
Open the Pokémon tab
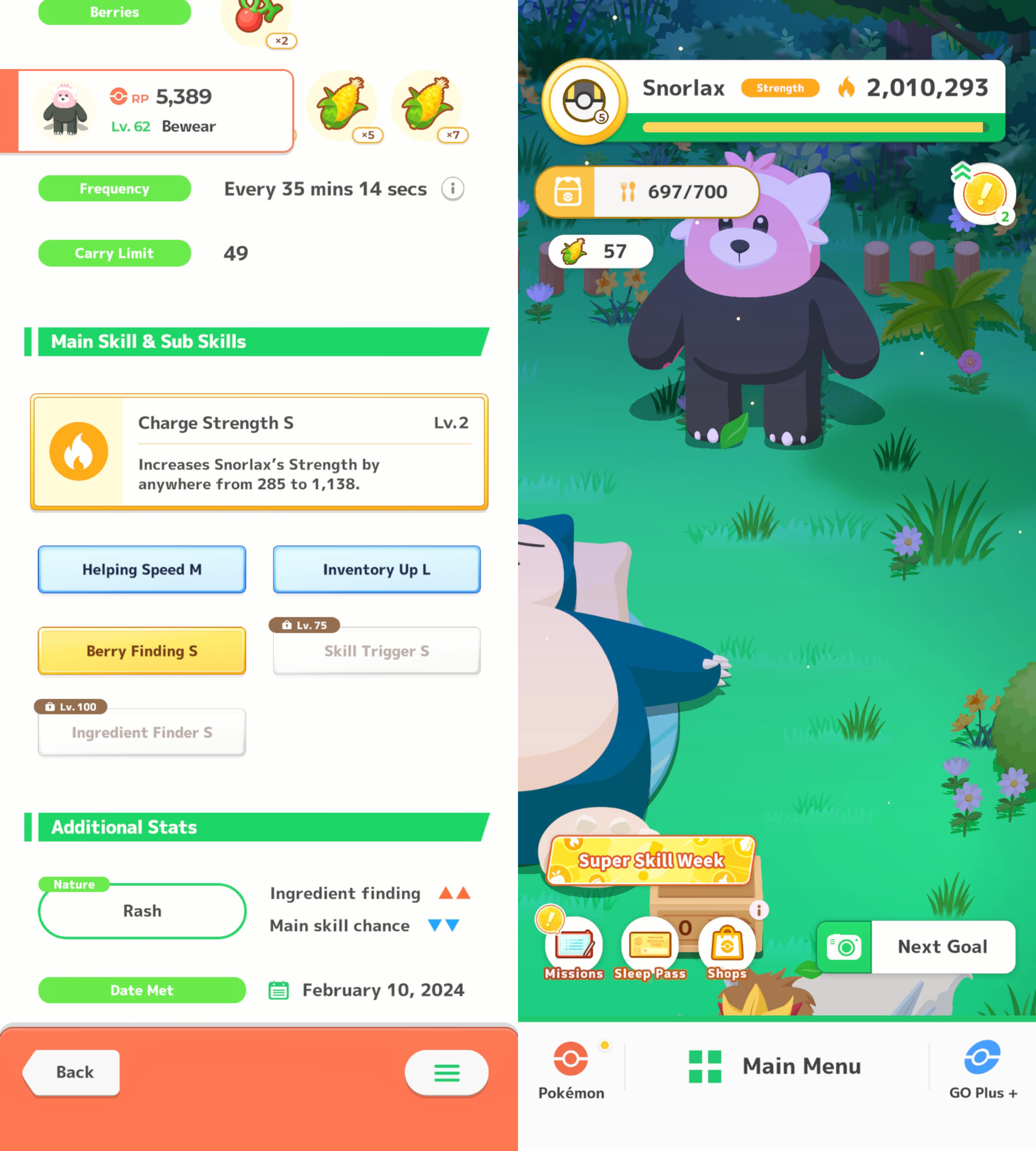[571, 1069]
